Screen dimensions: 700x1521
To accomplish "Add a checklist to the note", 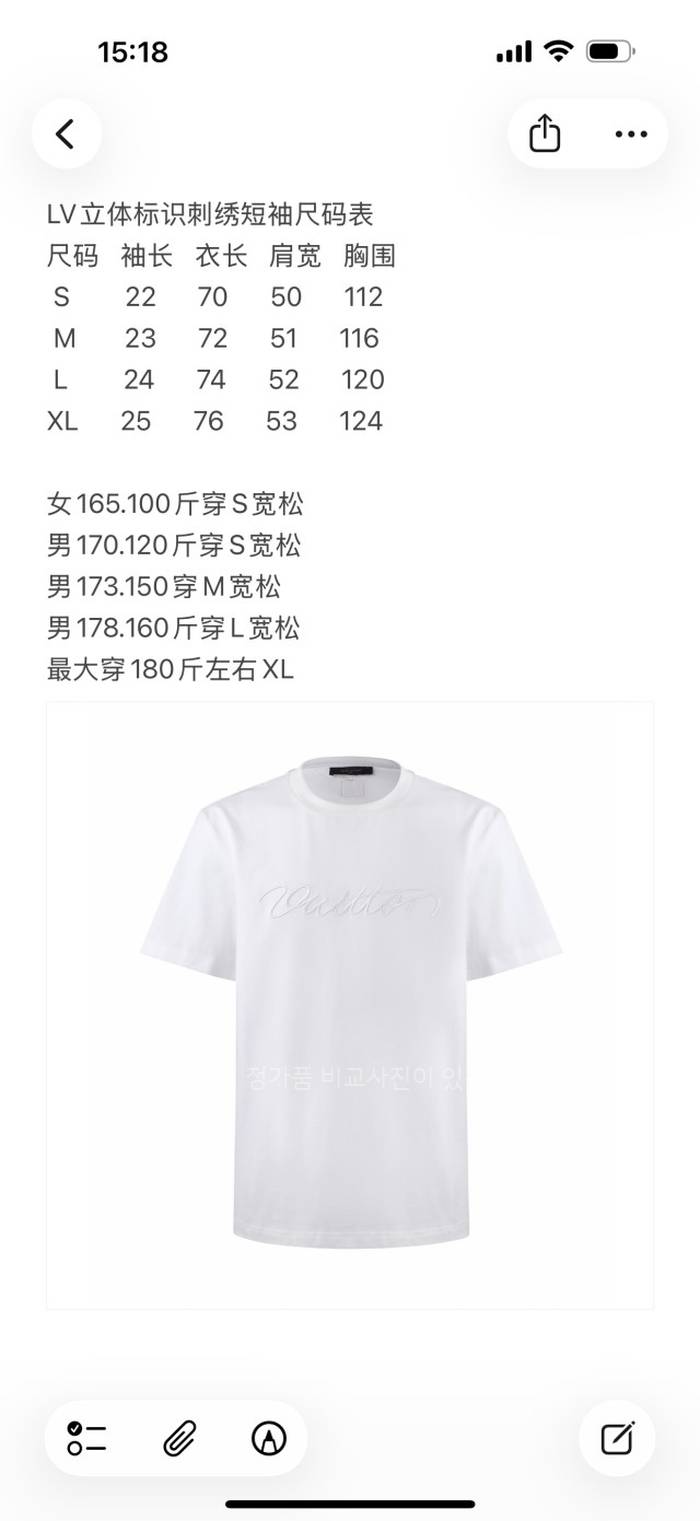I will click(x=88, y=1438).
